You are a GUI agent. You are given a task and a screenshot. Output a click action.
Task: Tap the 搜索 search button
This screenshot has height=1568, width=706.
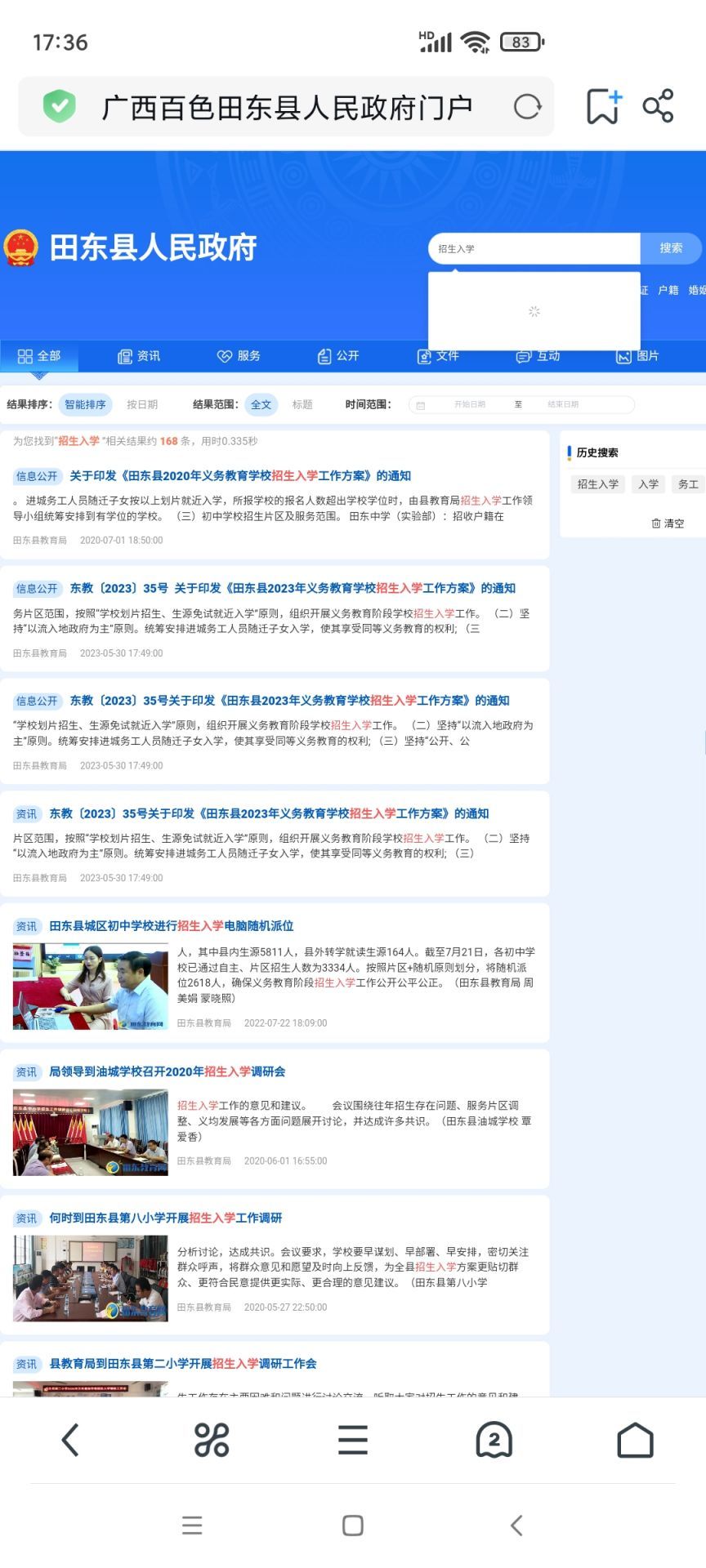tap(671, 248)
